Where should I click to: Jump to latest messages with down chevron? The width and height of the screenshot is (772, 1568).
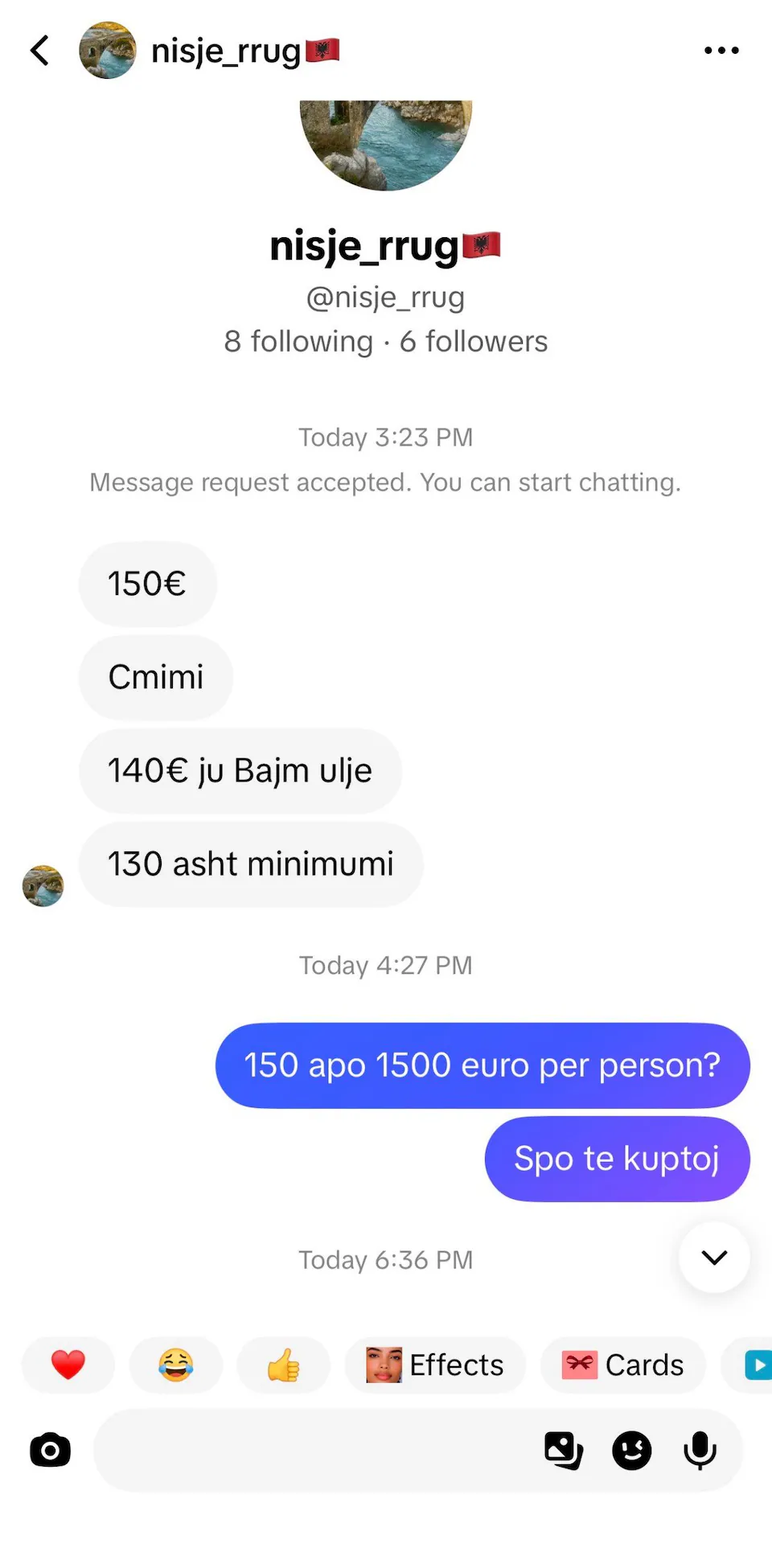tap(714, 1257)
